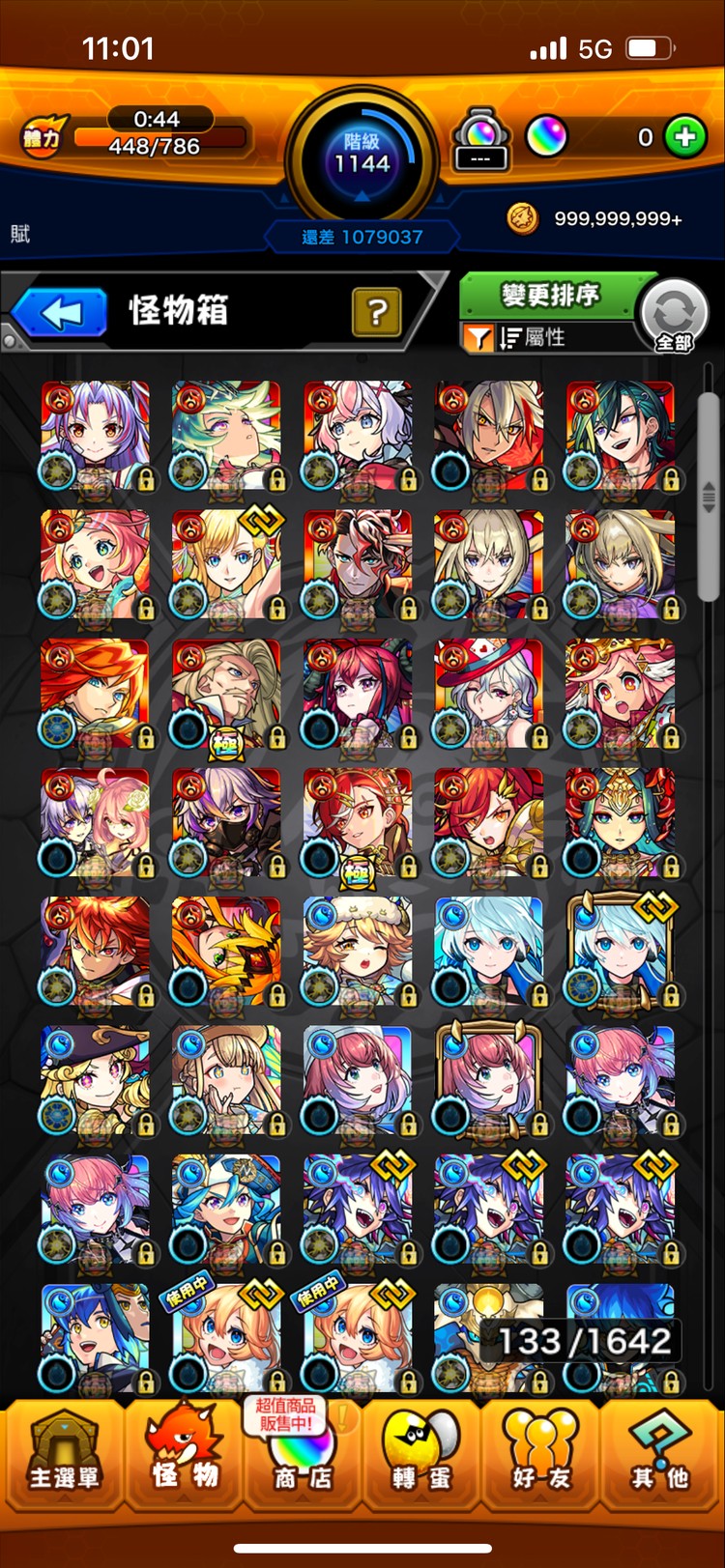Select the first 使用中 orange-haired monster
Screen dimensions: 725x1568
coord(226,1337)
